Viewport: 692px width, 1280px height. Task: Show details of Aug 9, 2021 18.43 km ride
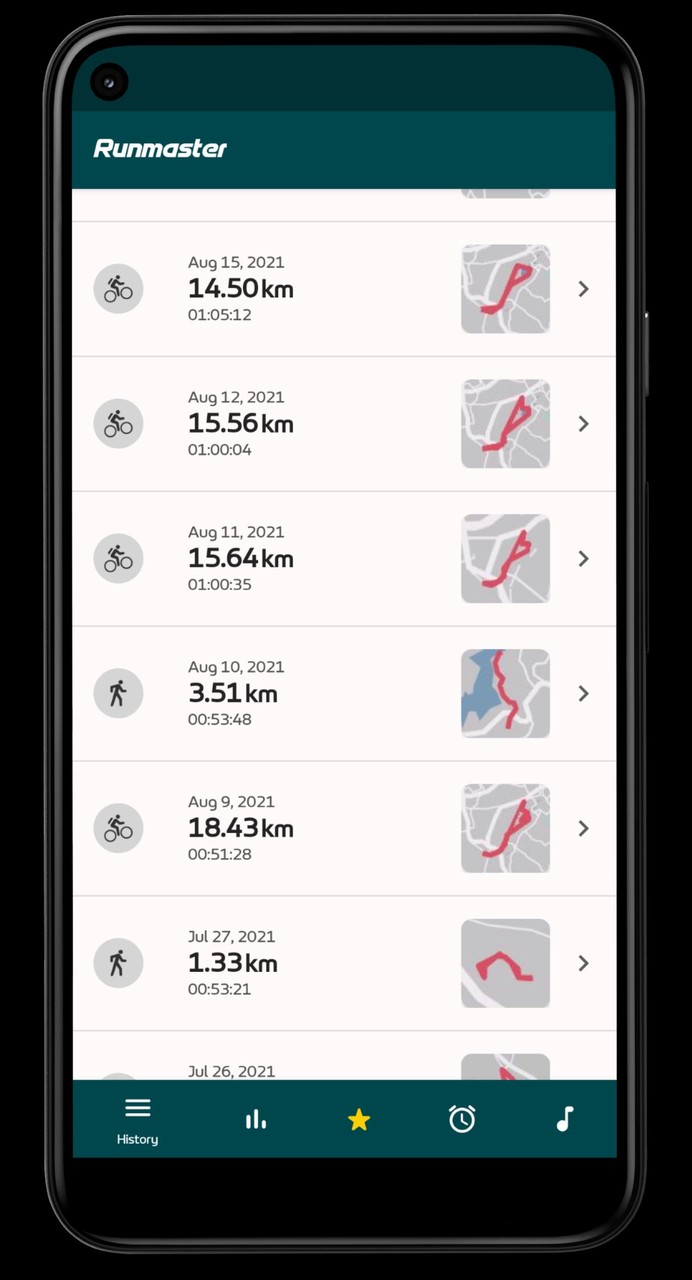[343, 829]
